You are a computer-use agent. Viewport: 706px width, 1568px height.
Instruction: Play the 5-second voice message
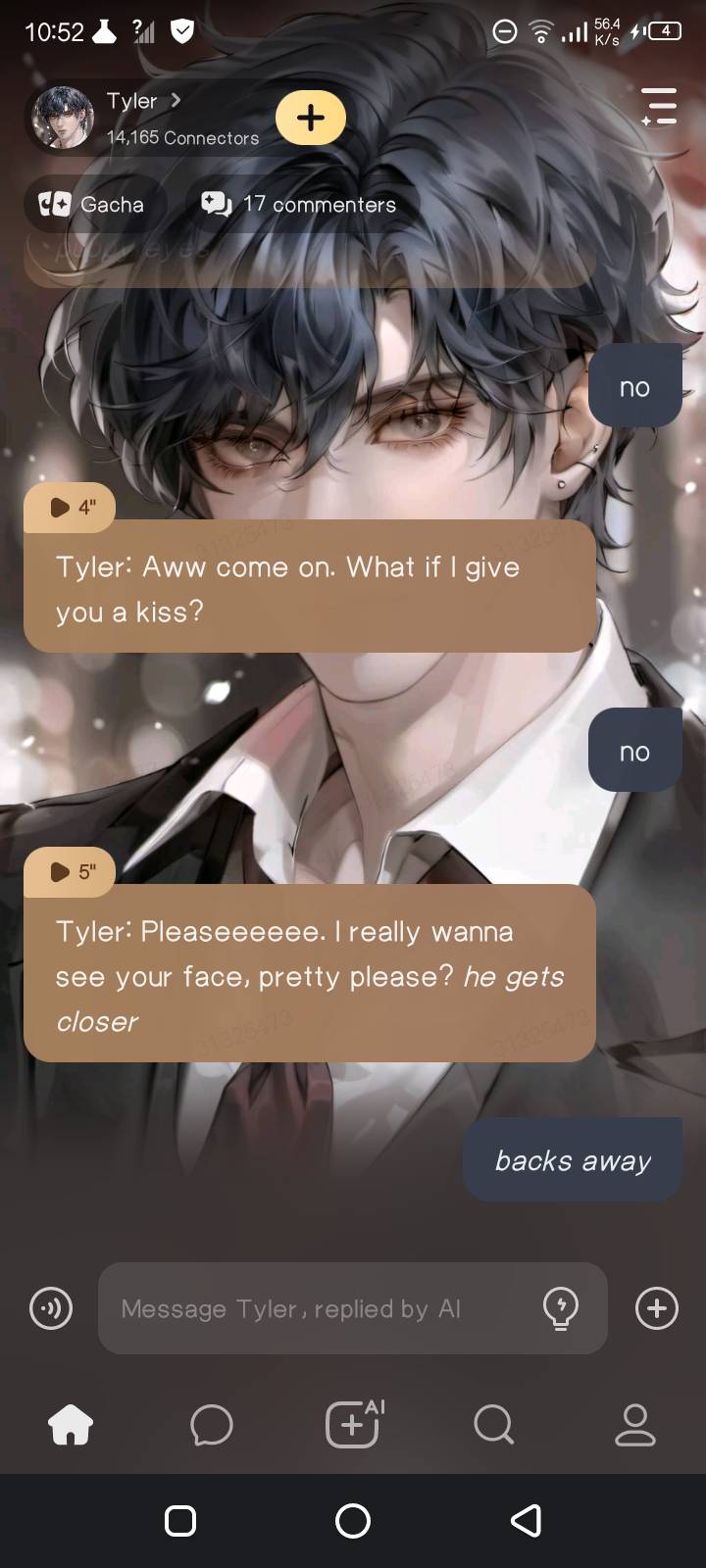[70, 871]
